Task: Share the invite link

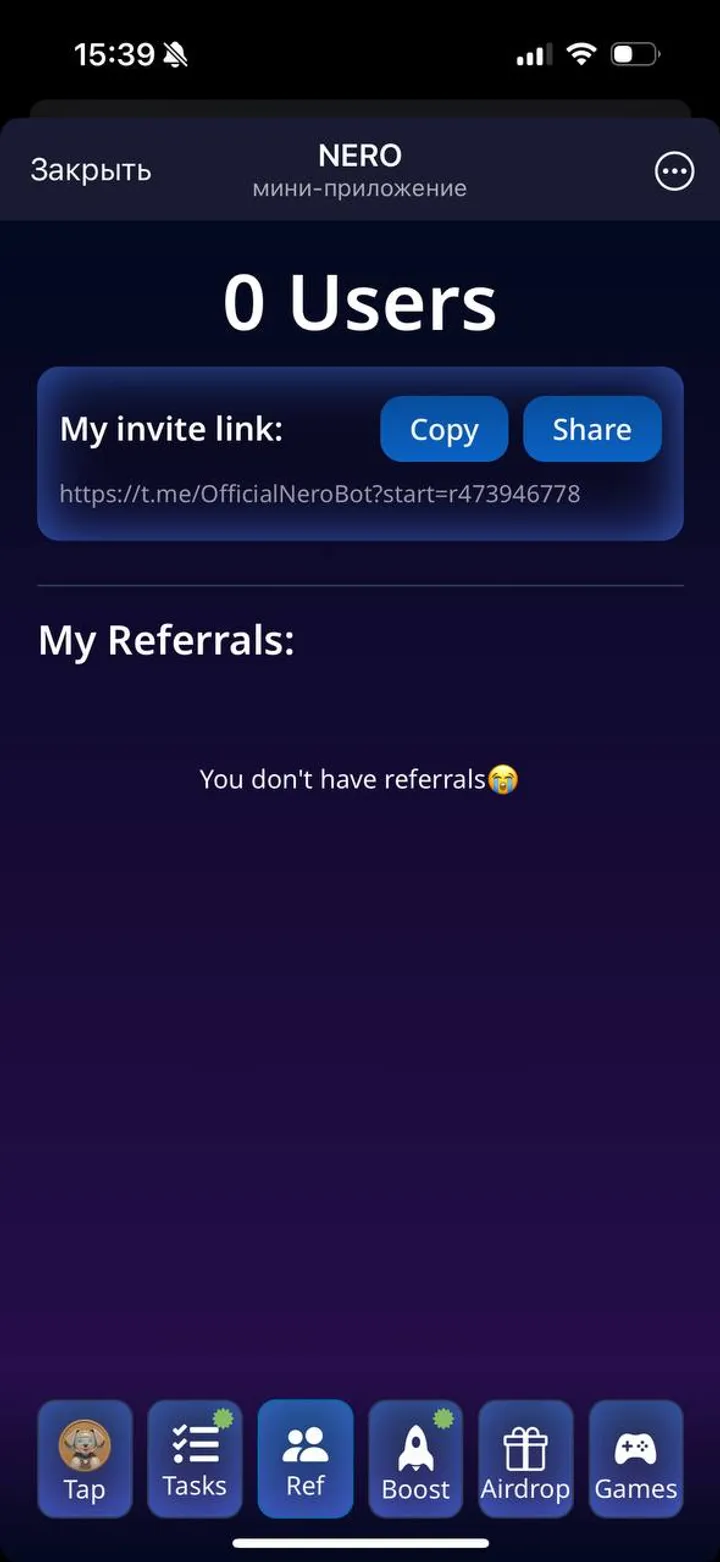Action: (x=592, y=429)
